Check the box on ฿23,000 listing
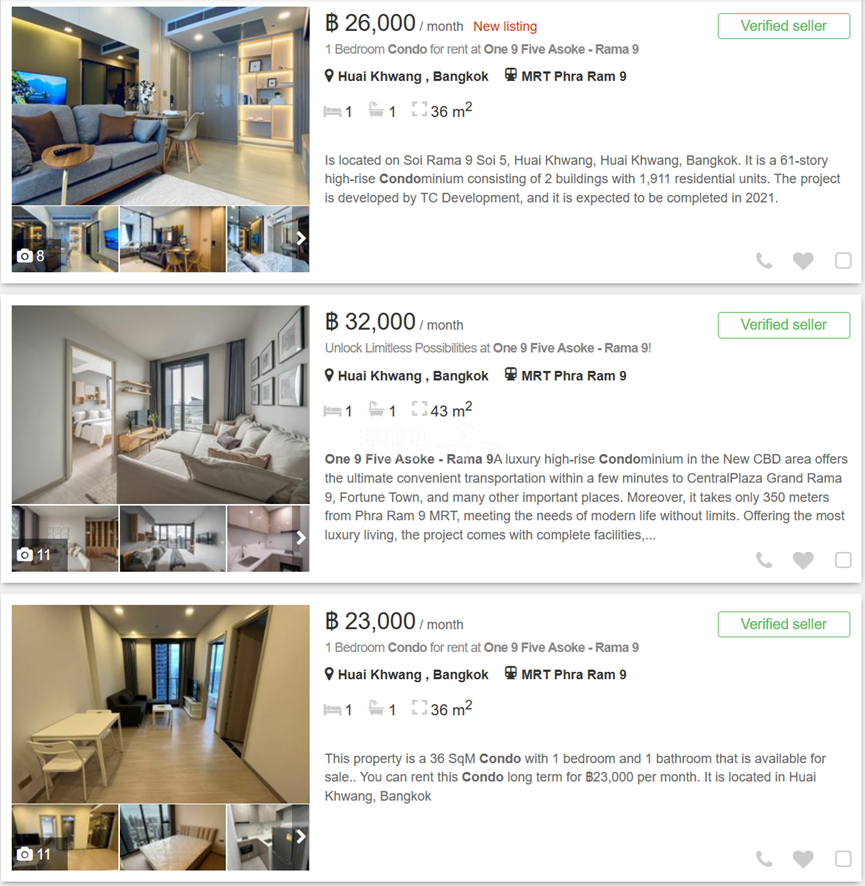The image size is (865, 886). pyautogui.click(x=843, y=859)
